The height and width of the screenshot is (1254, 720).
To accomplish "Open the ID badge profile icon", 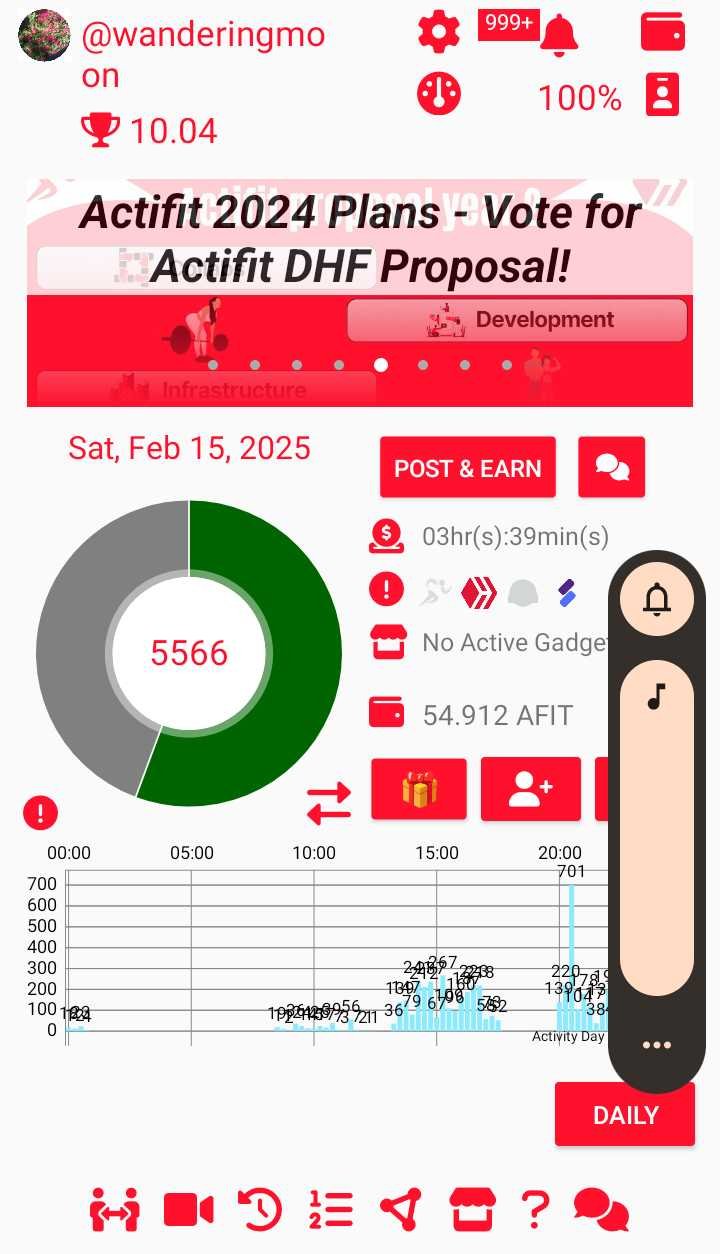I will pyautogui.click(x=663, y=94).
